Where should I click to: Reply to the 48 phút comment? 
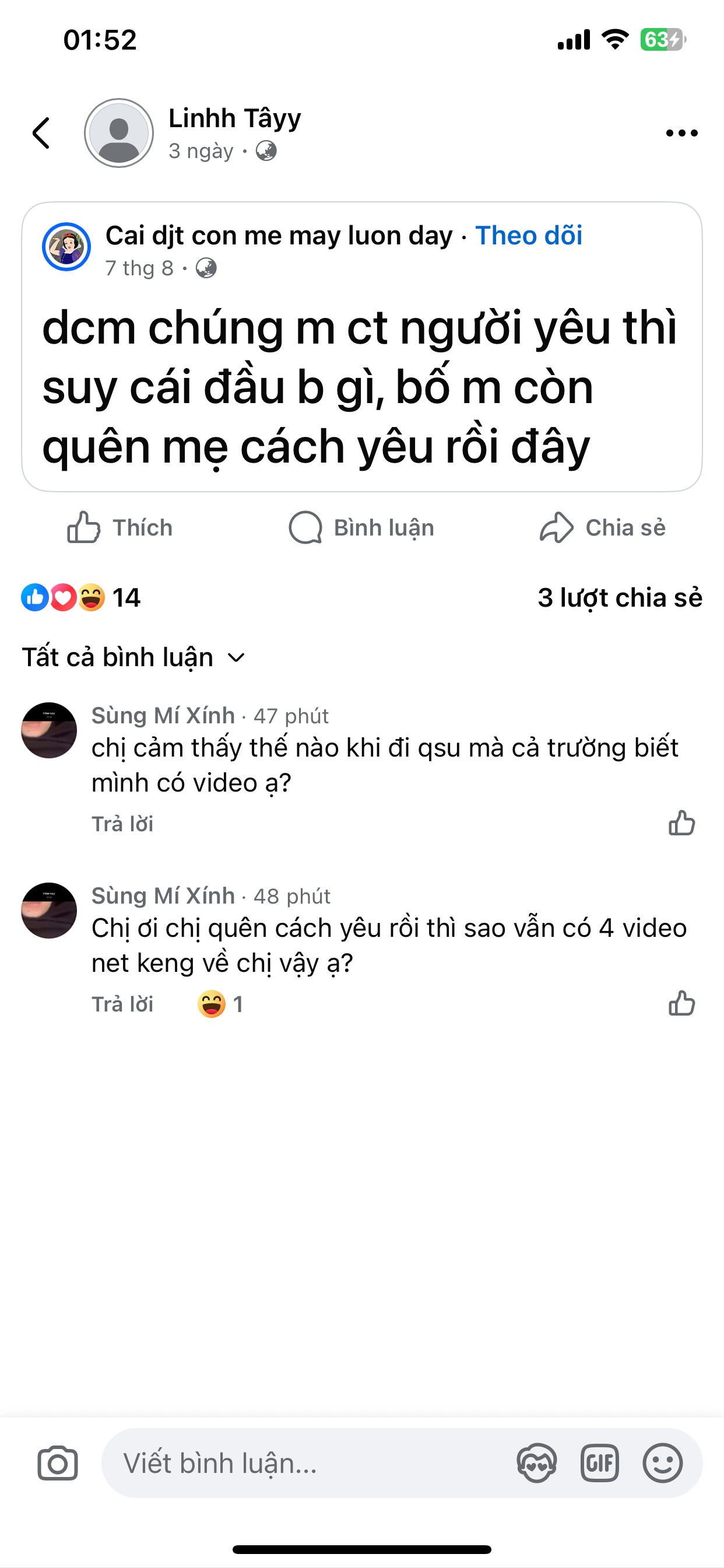[122, 1005]
